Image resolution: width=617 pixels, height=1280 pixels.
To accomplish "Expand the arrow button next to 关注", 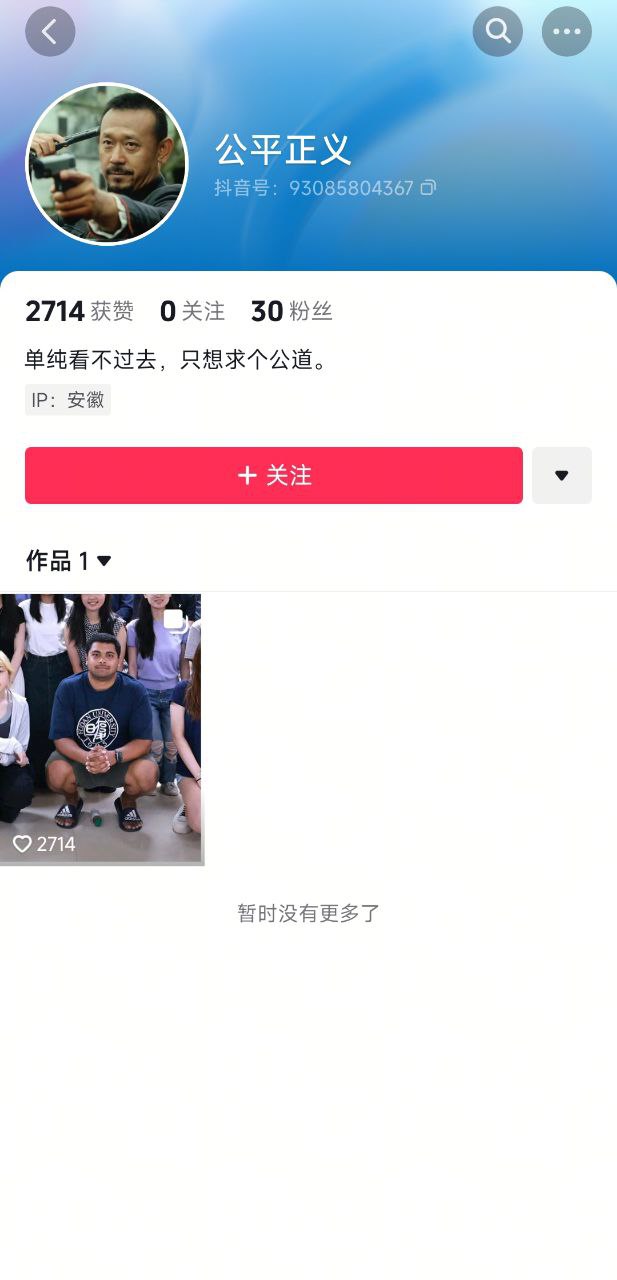I will click(562, 475).
